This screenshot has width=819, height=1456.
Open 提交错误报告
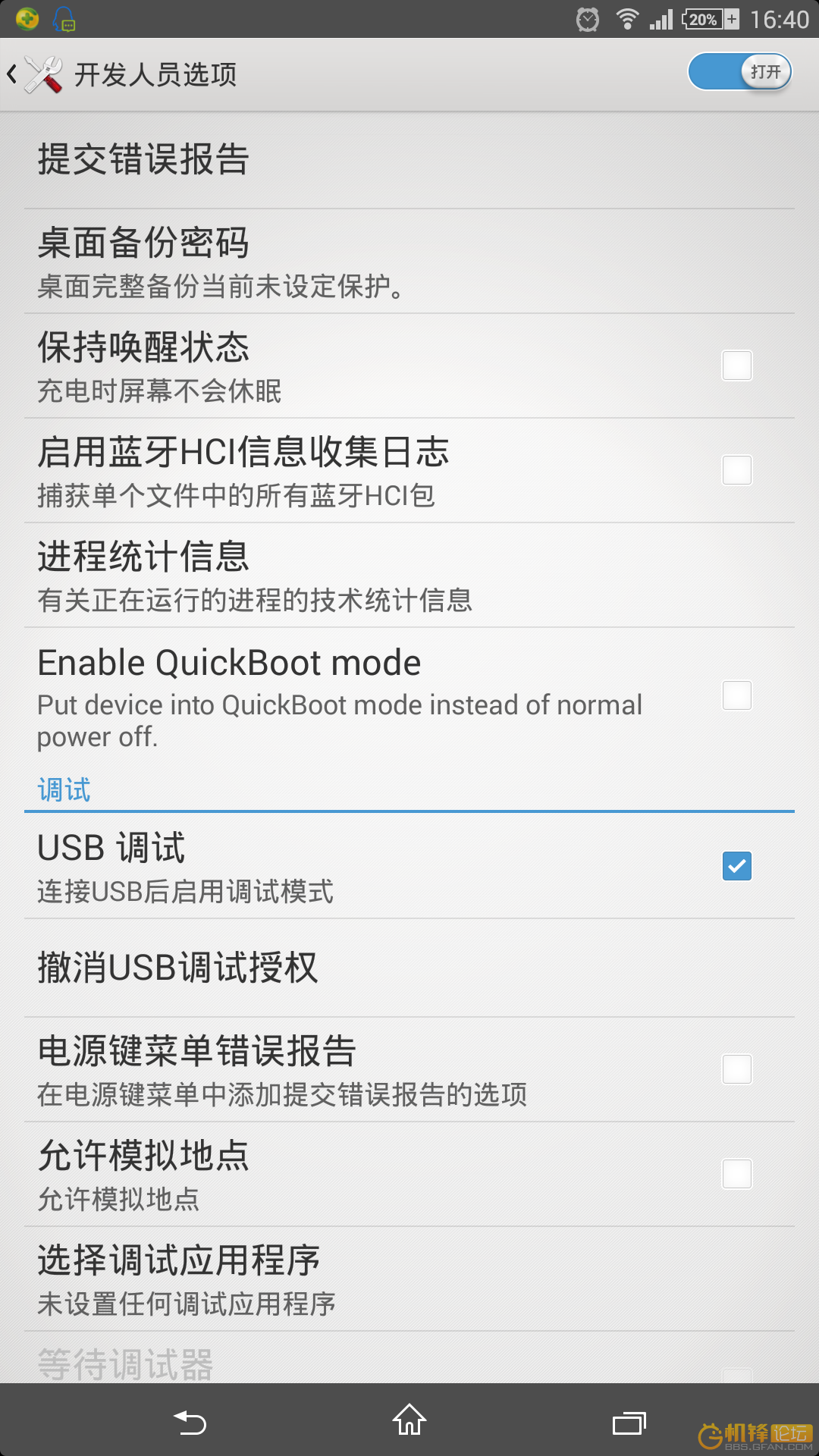pos(409,160)
